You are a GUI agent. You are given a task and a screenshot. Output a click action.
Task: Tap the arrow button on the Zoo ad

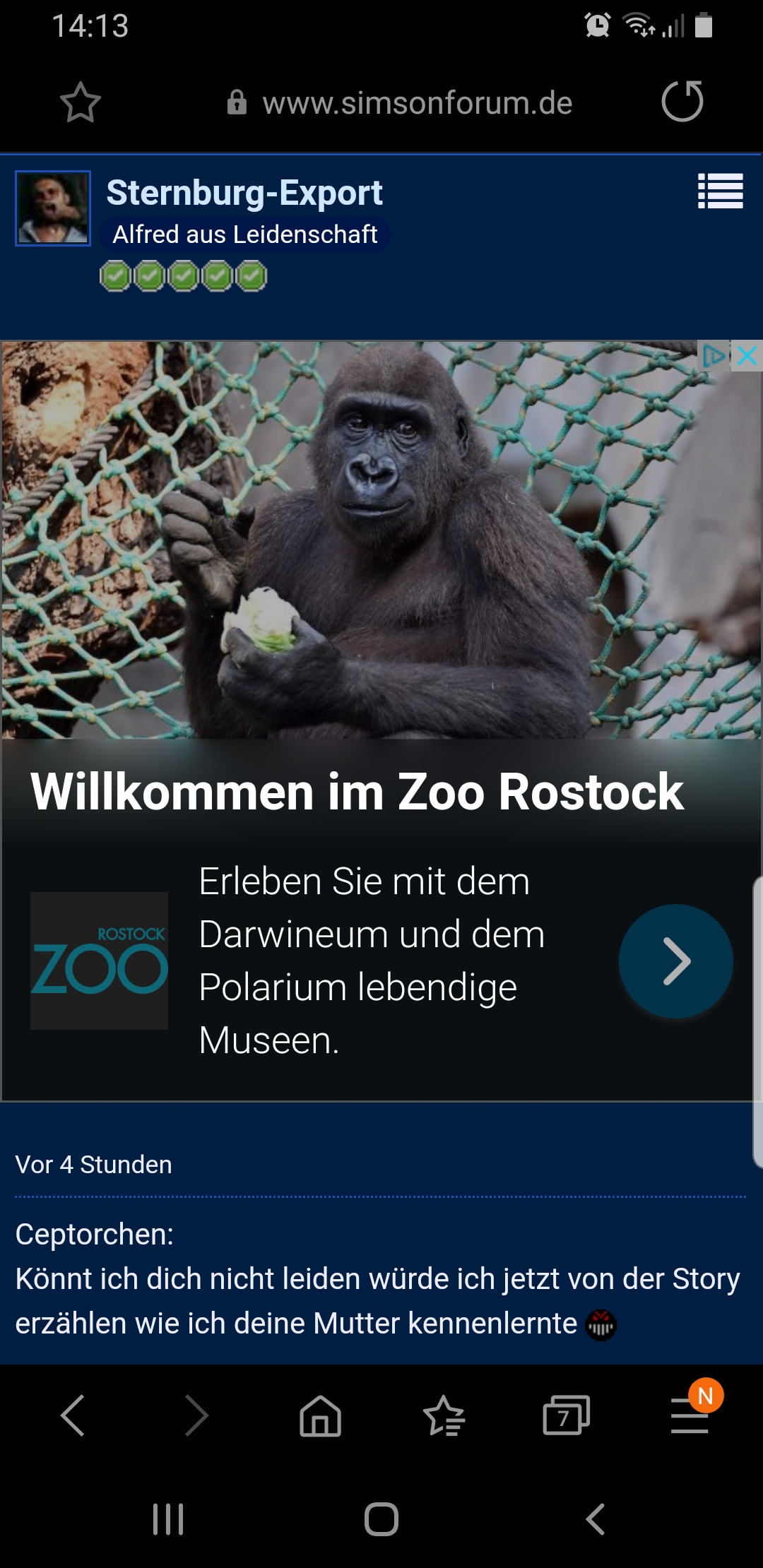click(676, 961)
